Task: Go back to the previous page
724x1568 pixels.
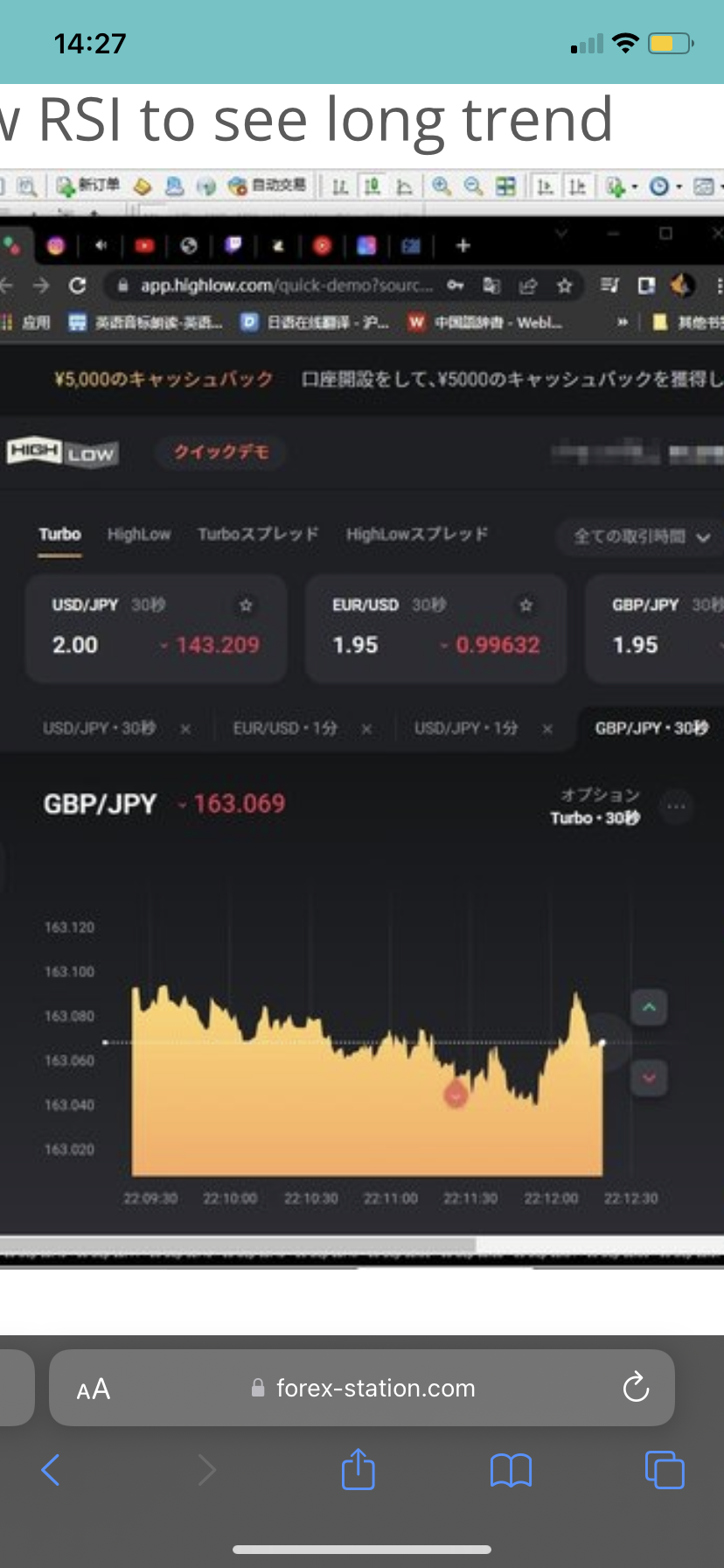Action: [51, 1470]
